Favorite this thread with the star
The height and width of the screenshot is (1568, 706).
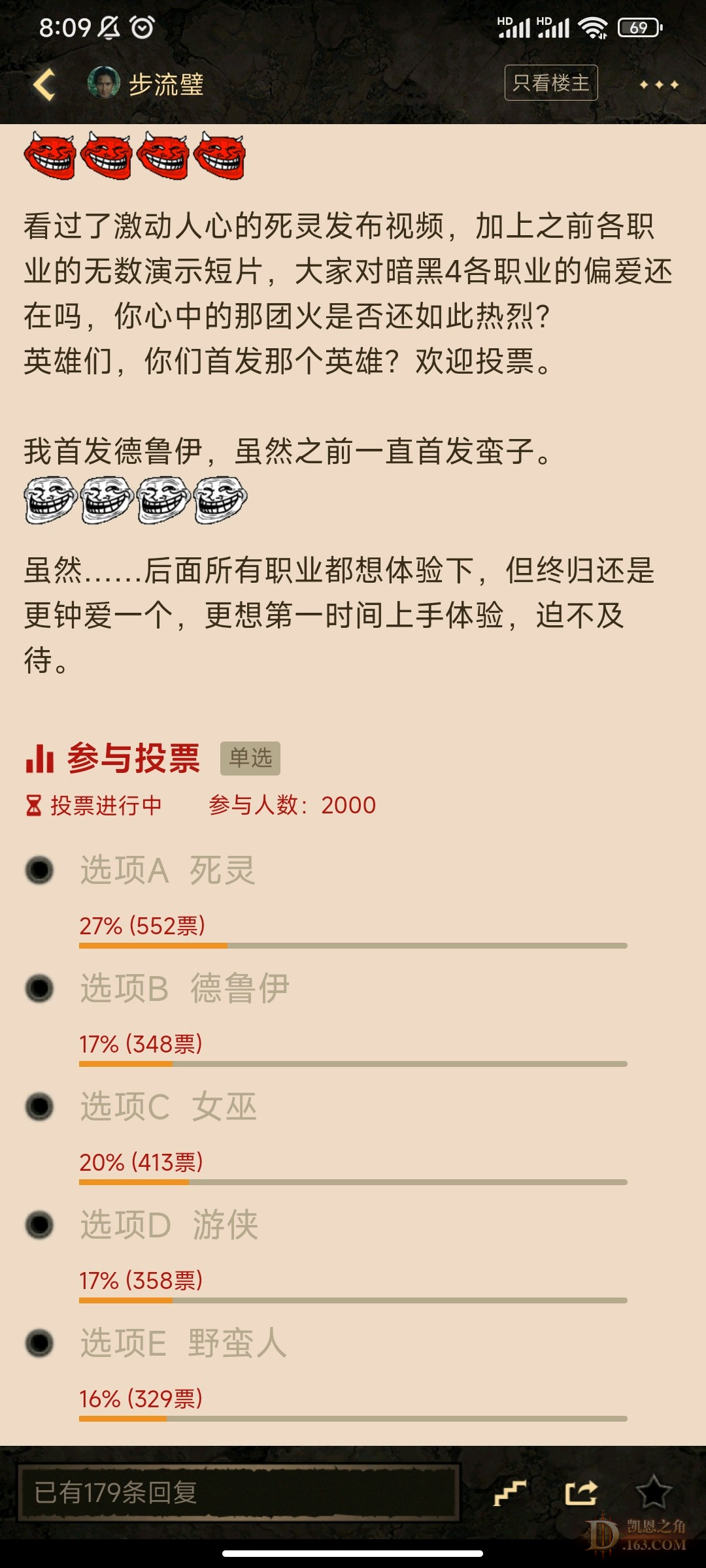coord(654,1493)
